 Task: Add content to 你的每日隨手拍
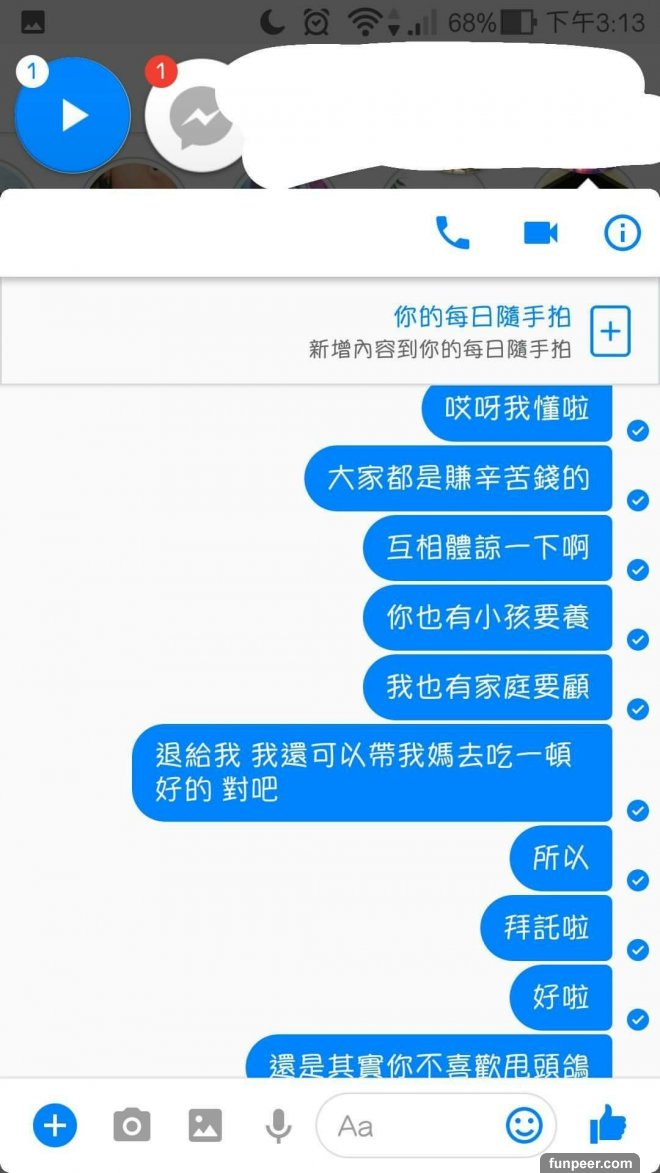coord(610,331)
